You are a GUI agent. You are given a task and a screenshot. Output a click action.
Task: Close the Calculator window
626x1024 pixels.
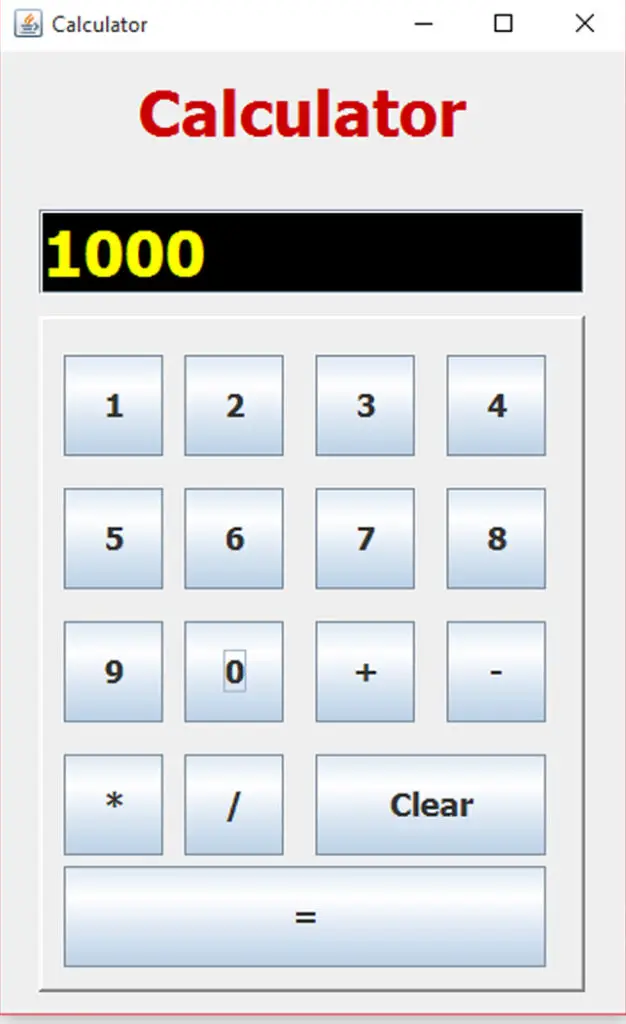pos(585,24)
